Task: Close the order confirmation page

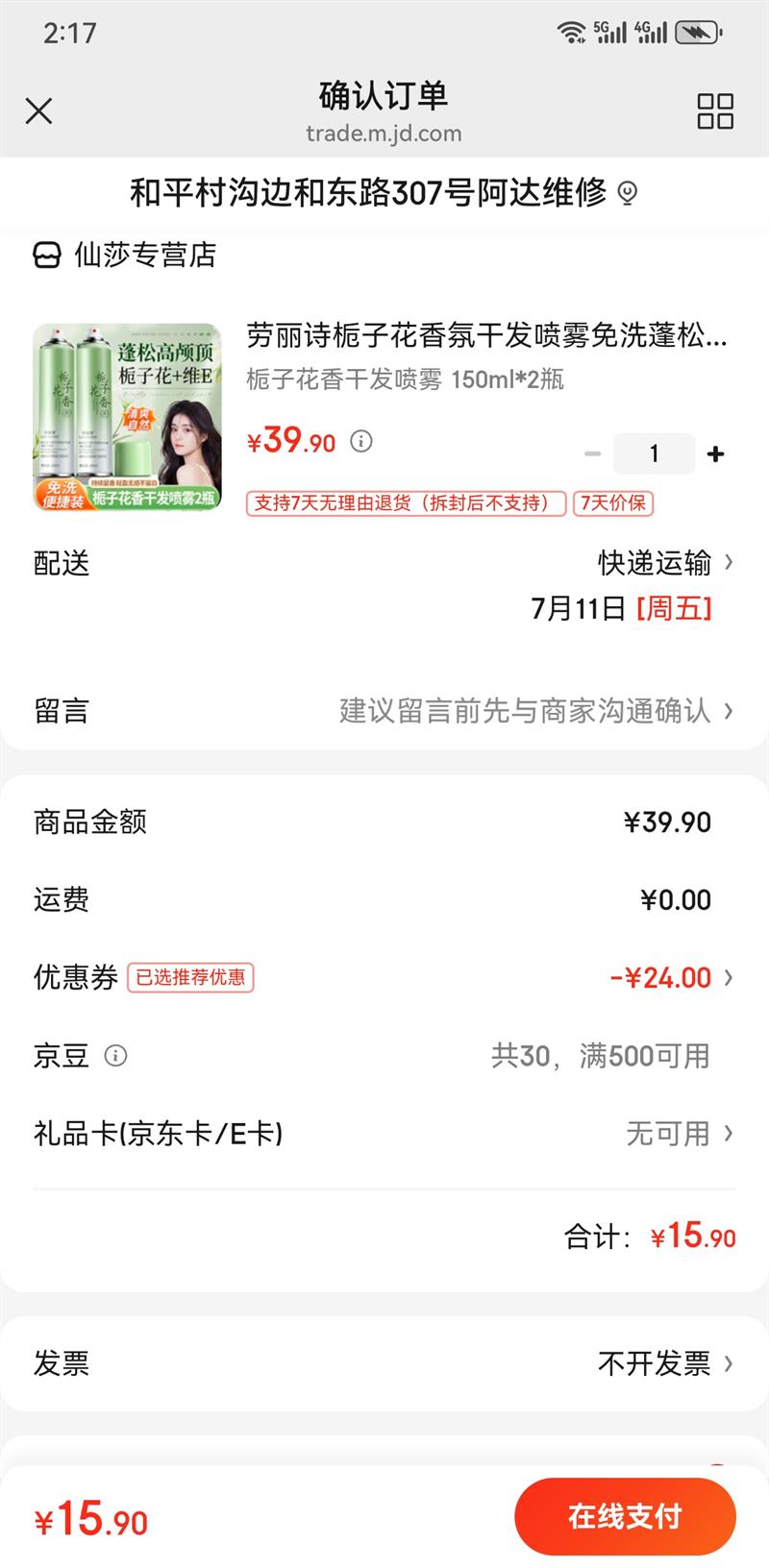Action: [x=38, y=111]
